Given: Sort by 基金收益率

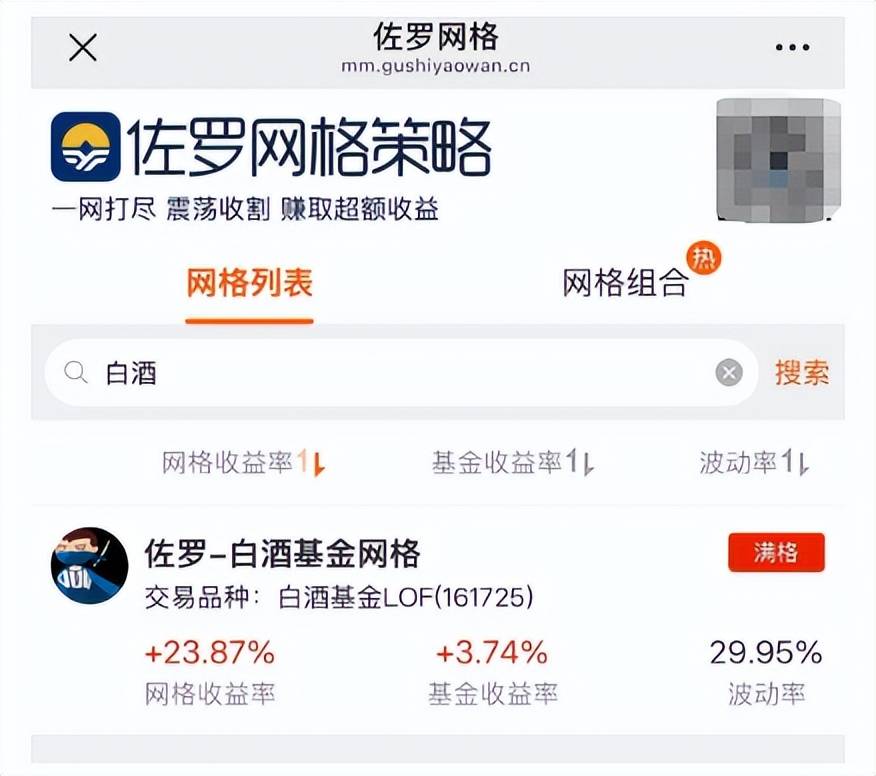Looking at the screenshot, I should [x=513, y=463].
